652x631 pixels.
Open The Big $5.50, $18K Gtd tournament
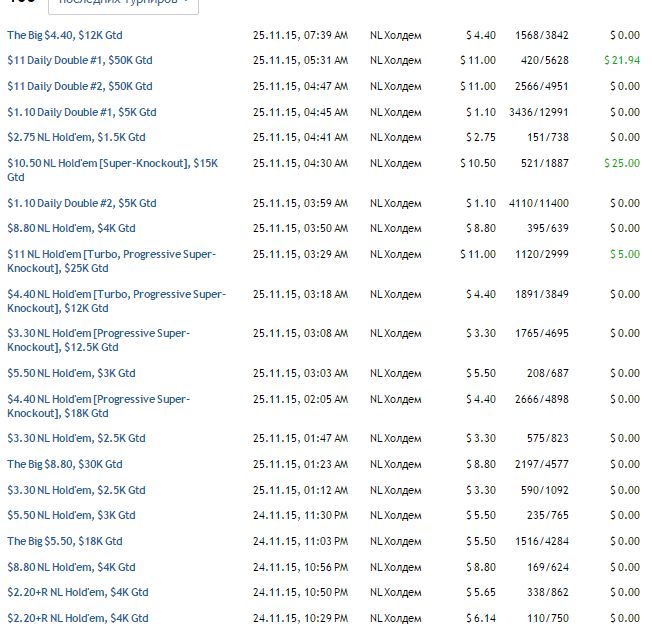(64, 542)
